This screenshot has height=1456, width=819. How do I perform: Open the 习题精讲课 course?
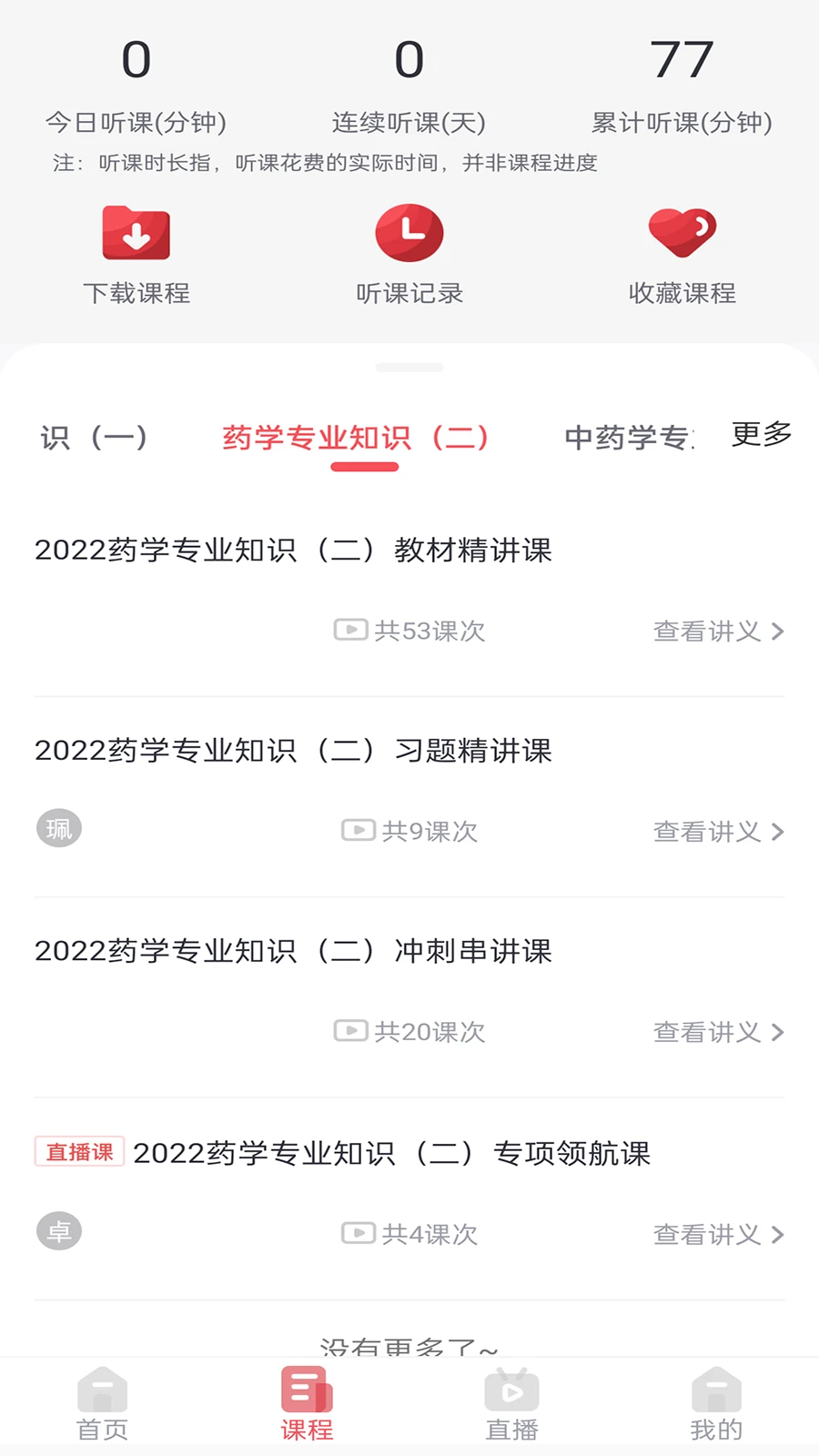coord(293,751)
